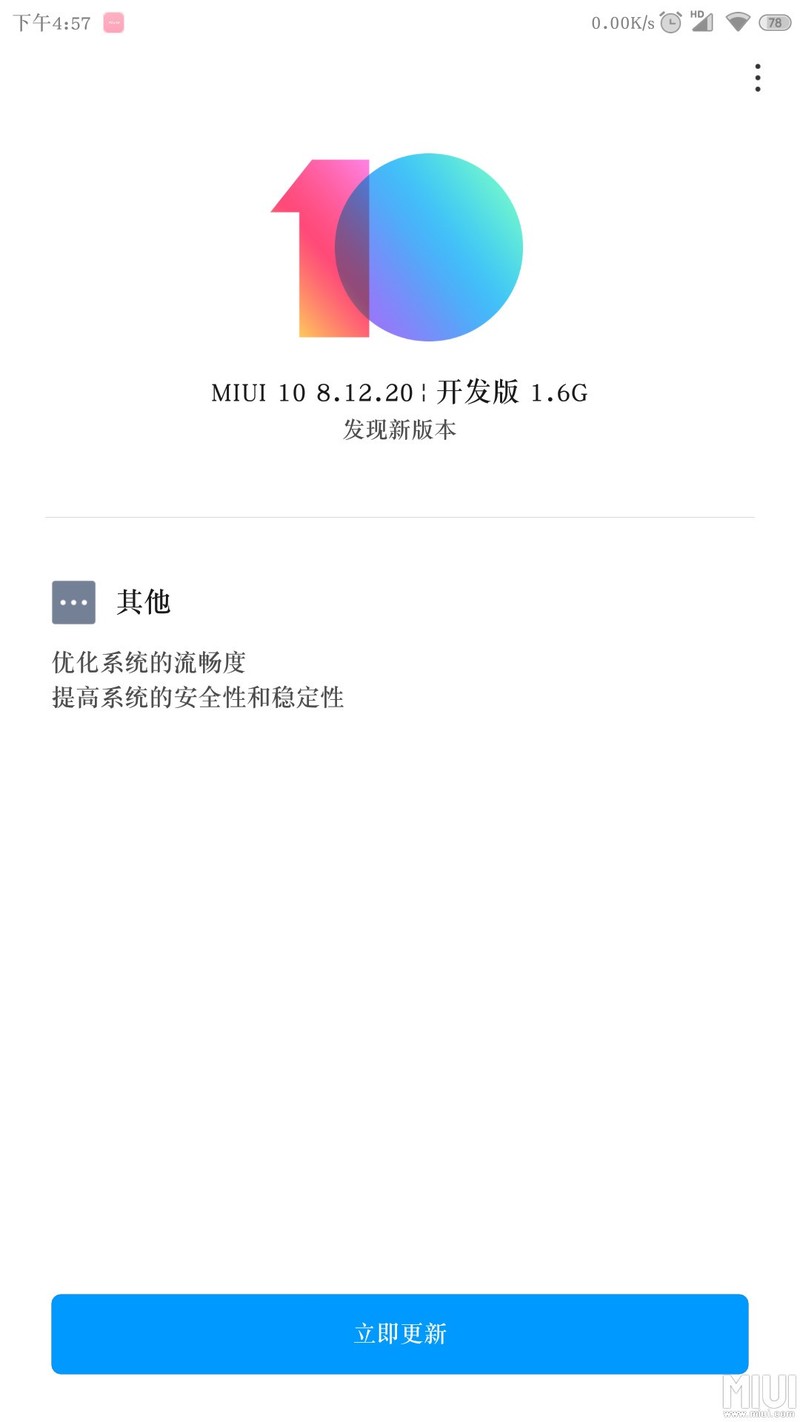The image size is (800, 1422).
Task: Tap 优化系统的流畅度 changelog line
Action: click(x=148, y=662)
